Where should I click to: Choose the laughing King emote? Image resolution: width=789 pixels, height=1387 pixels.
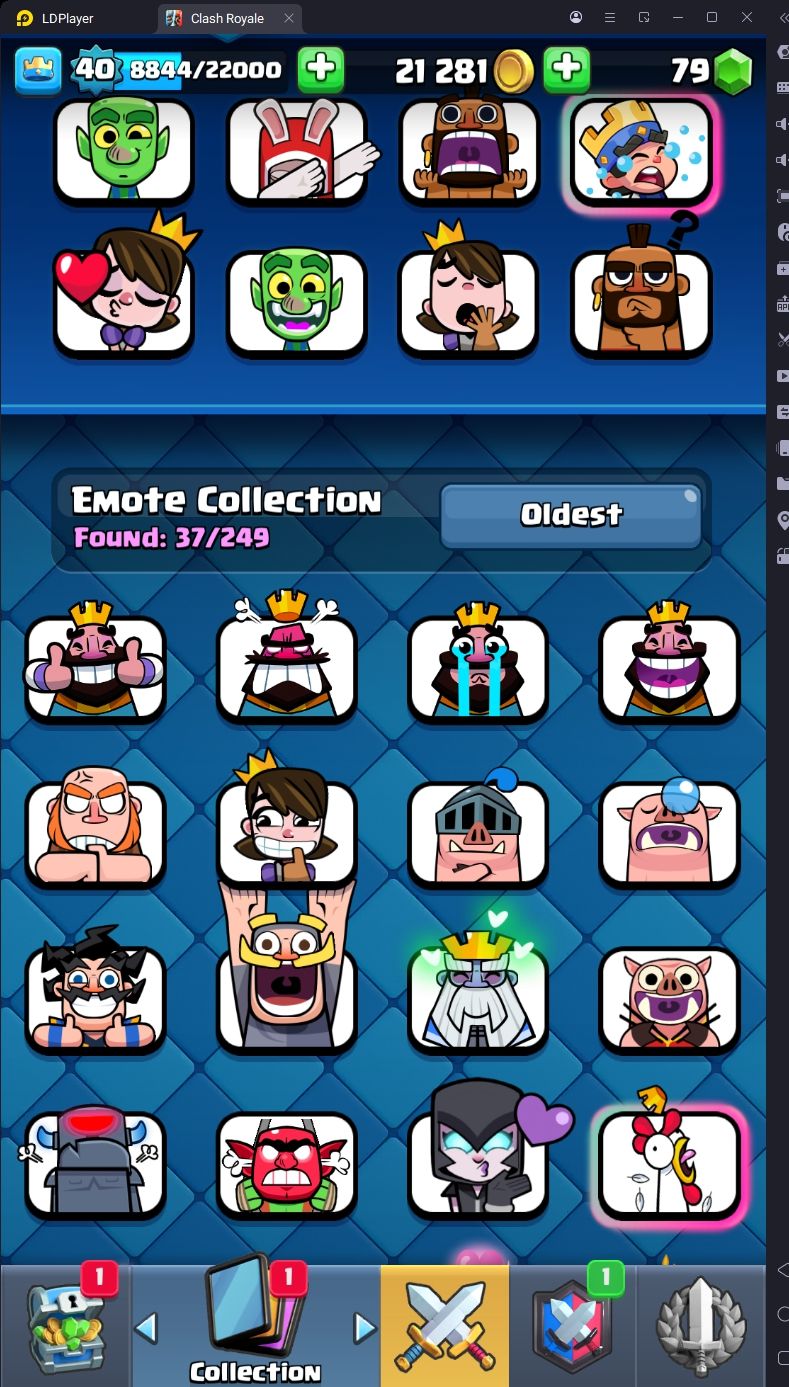669,667
